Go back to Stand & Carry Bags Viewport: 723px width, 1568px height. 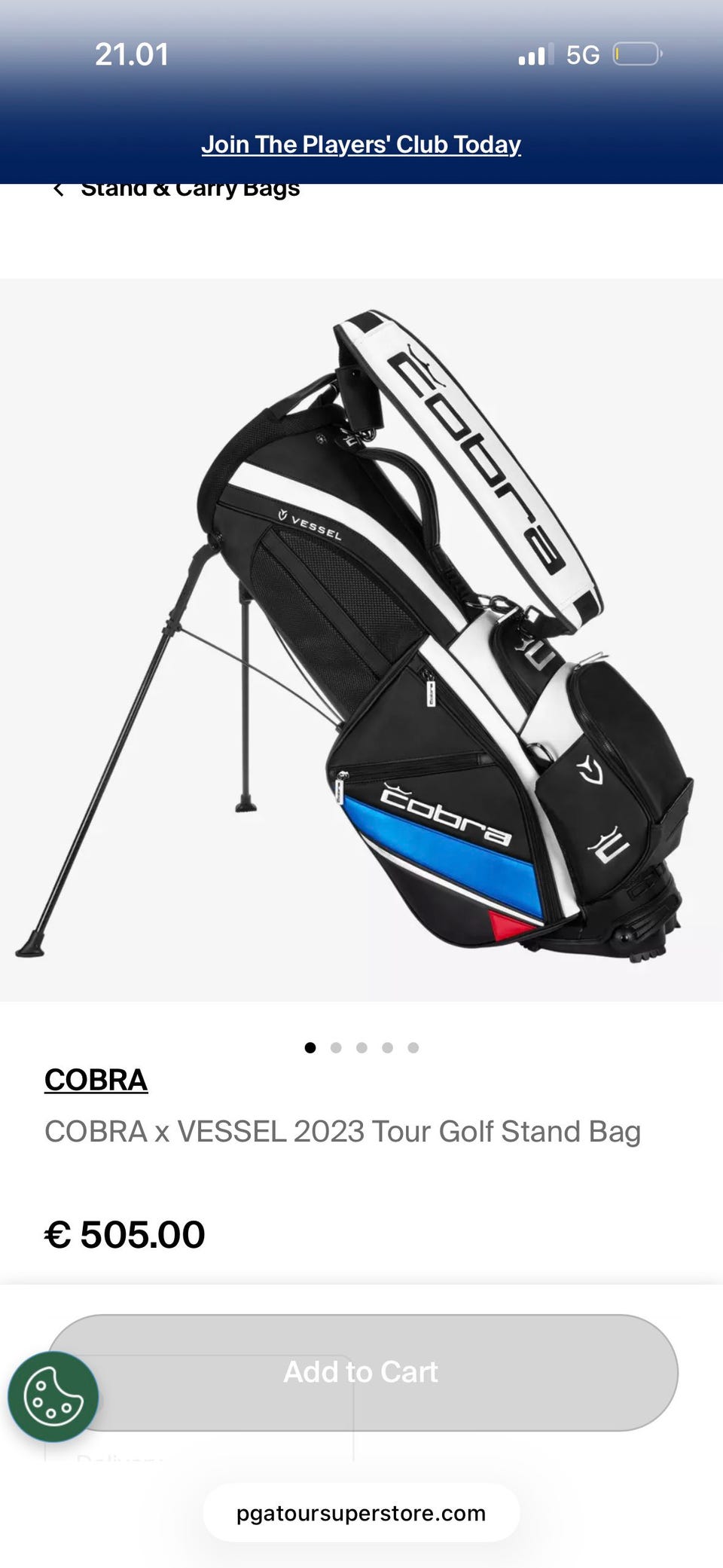point(177,190)
